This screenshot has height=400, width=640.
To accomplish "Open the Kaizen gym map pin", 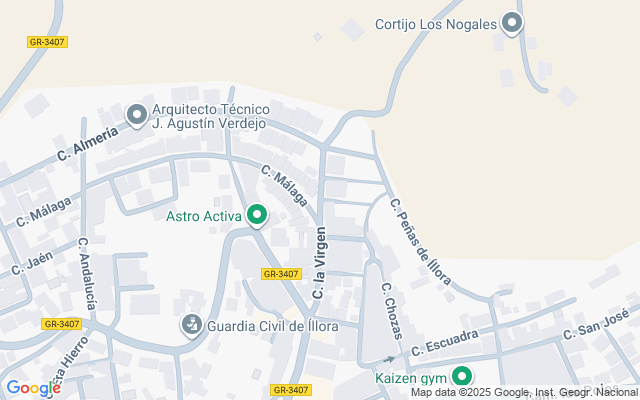I will [461, 377].
